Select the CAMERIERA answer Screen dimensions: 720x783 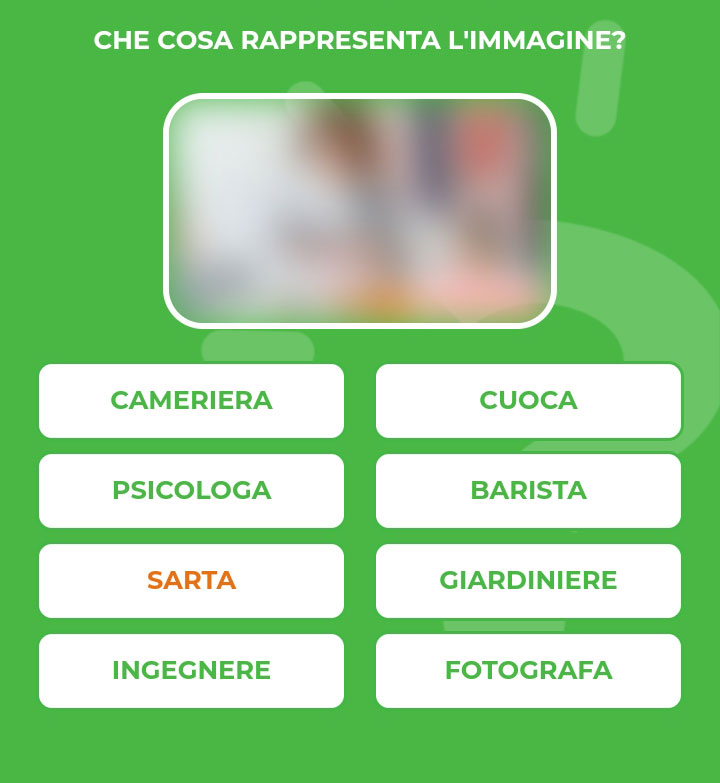tap(191, 400)
